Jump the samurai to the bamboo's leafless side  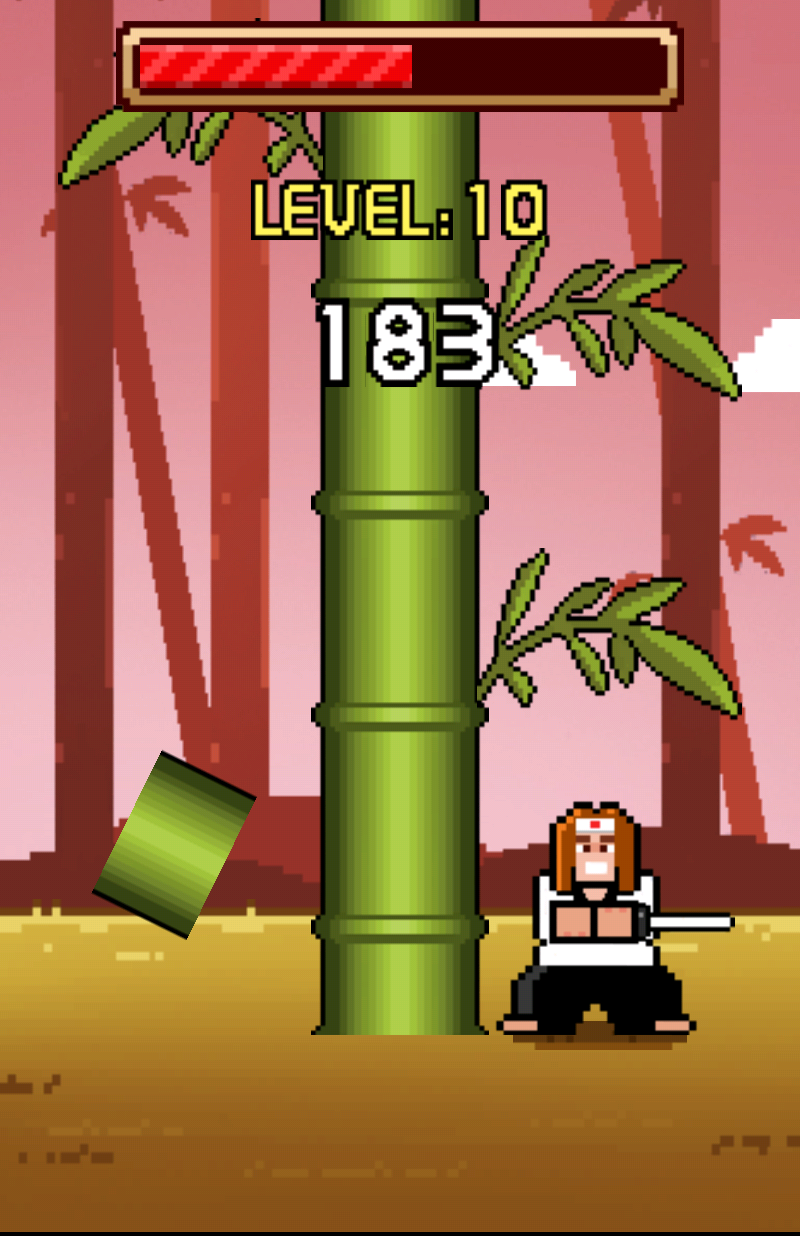click(200, 618)
